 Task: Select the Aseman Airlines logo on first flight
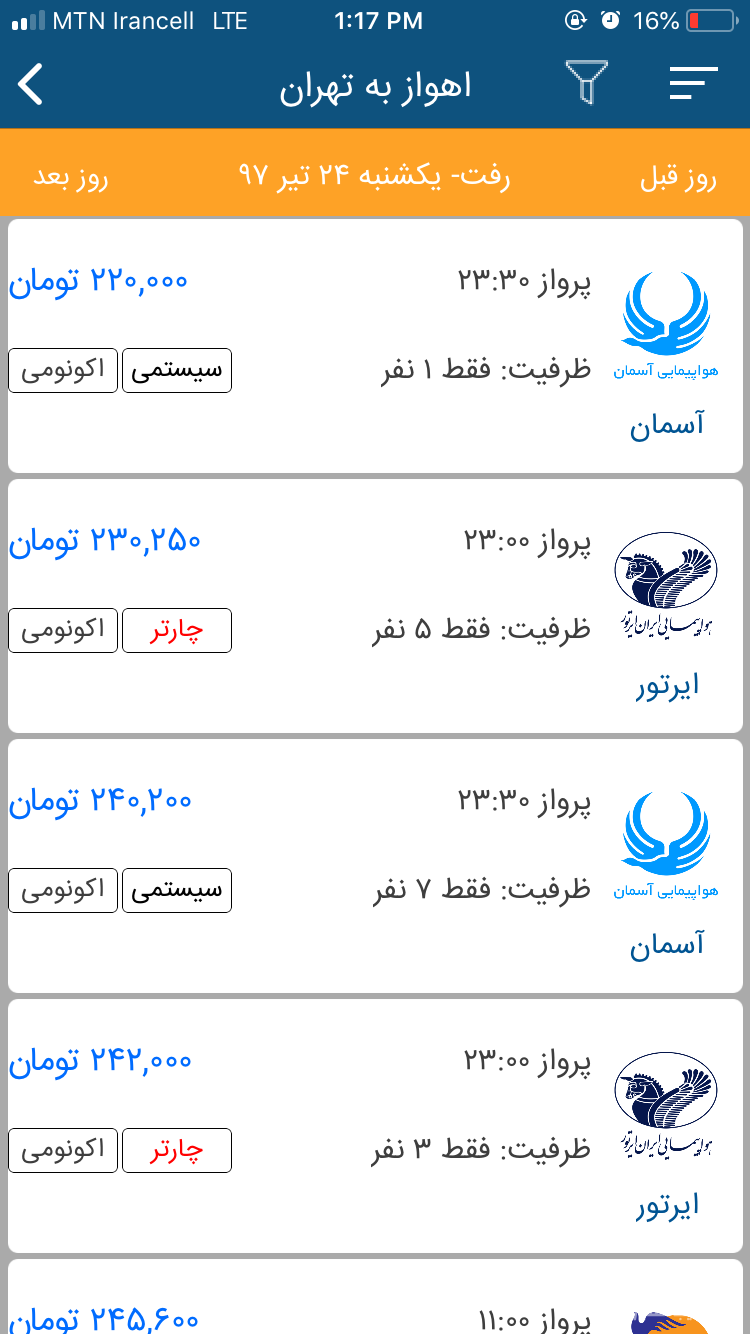pos(666,315)
